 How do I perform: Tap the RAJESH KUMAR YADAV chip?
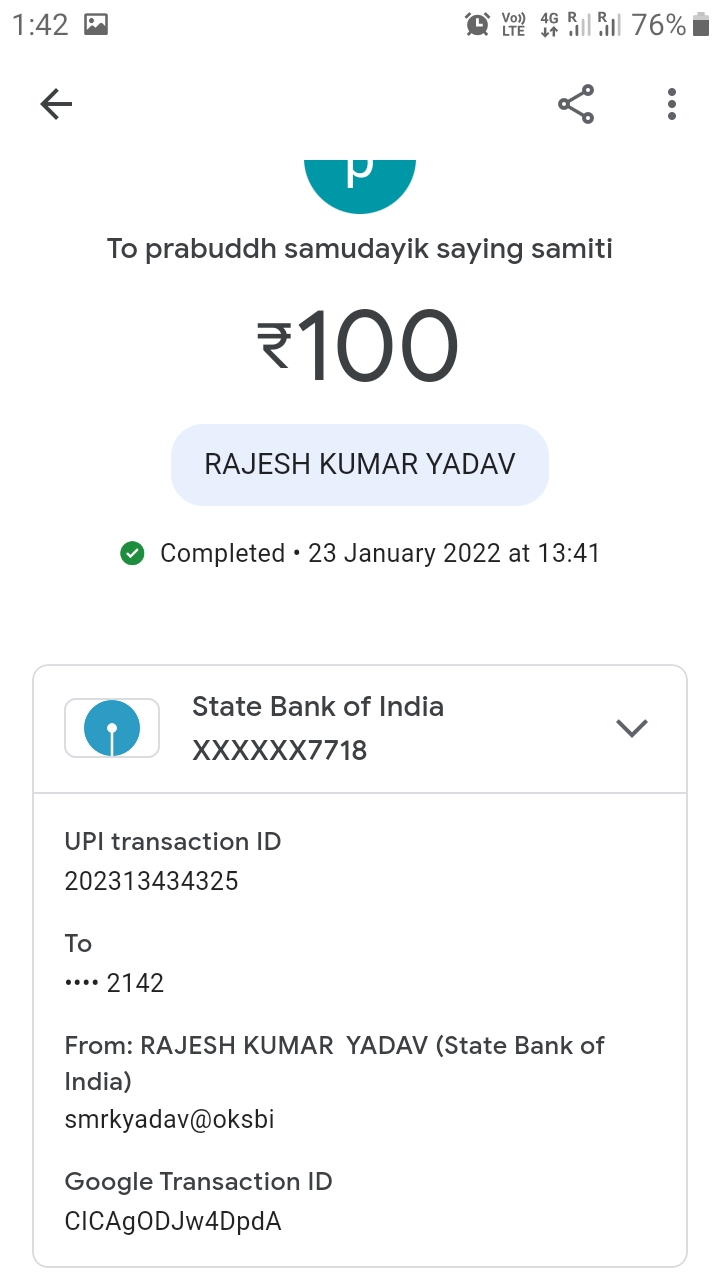(x=360, y=464)
